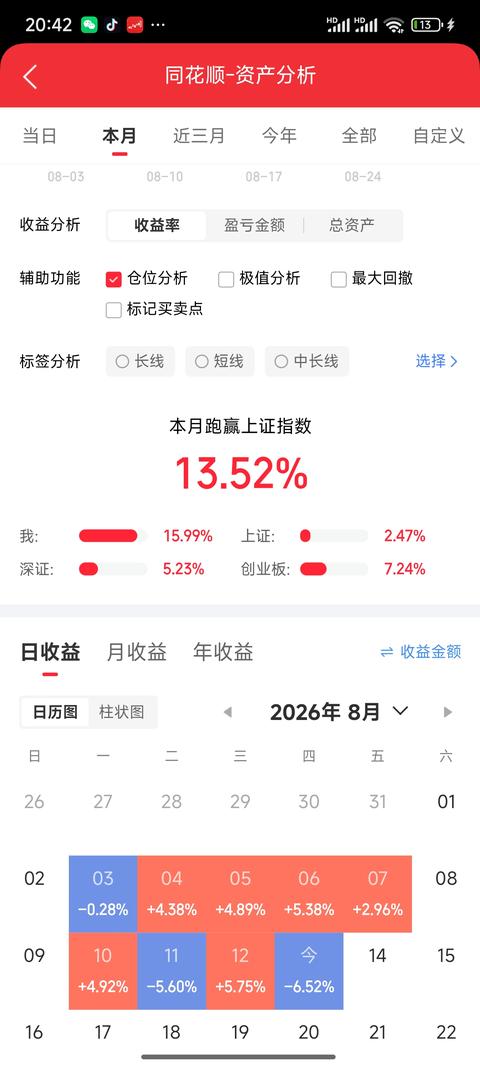Open day 11 with -5.60% return
Viewport: 480px width, 1067px height.
click(x=172, y=971)
